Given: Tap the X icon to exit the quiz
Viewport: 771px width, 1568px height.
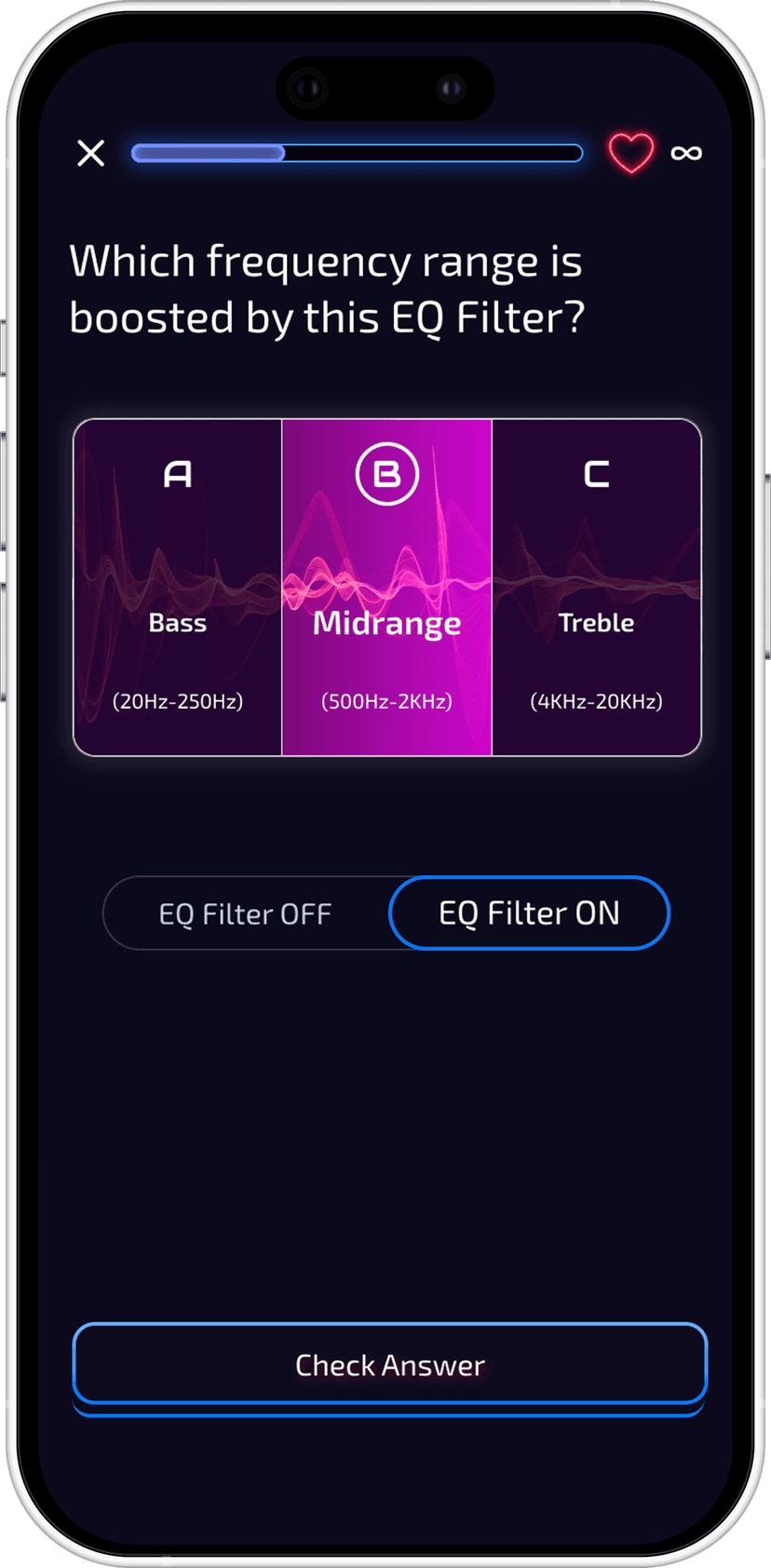Looking at the screenshot, I should [x=90, y=152].
